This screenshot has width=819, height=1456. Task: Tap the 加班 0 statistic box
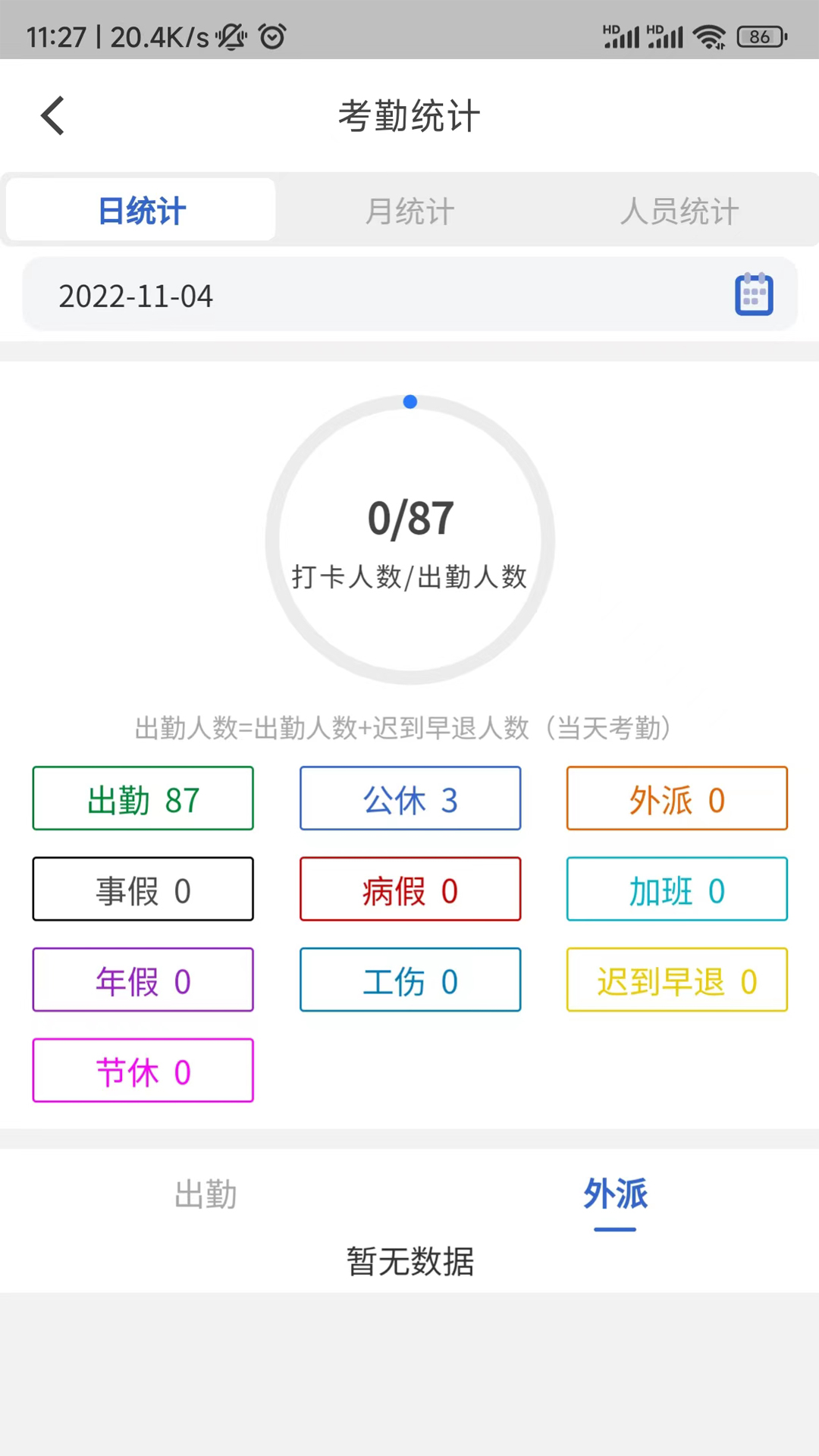(x=676, y=889)
